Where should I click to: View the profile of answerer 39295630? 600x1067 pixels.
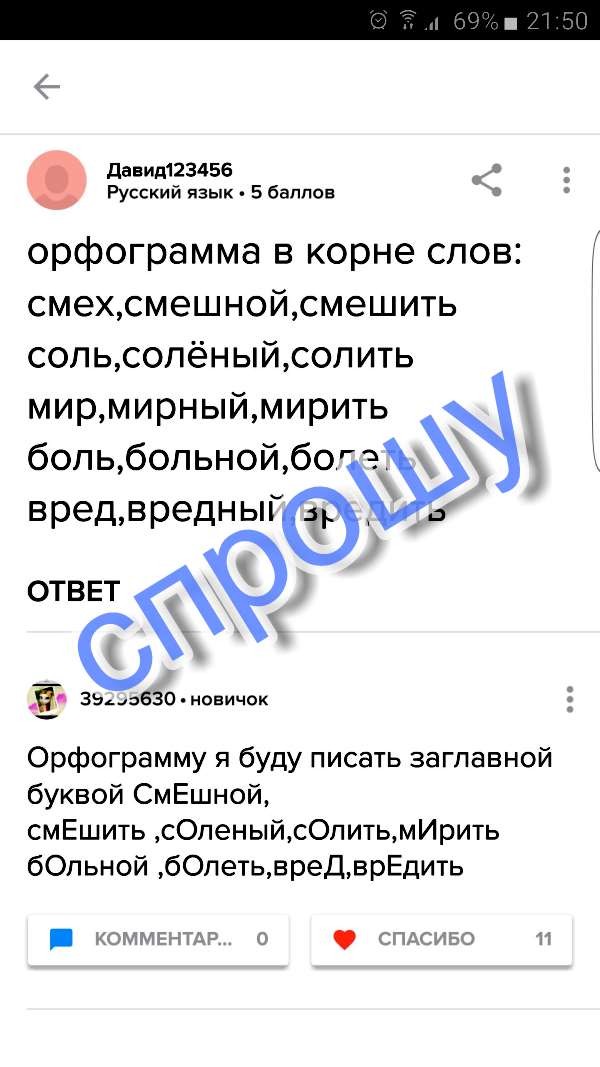coord(47,699)
